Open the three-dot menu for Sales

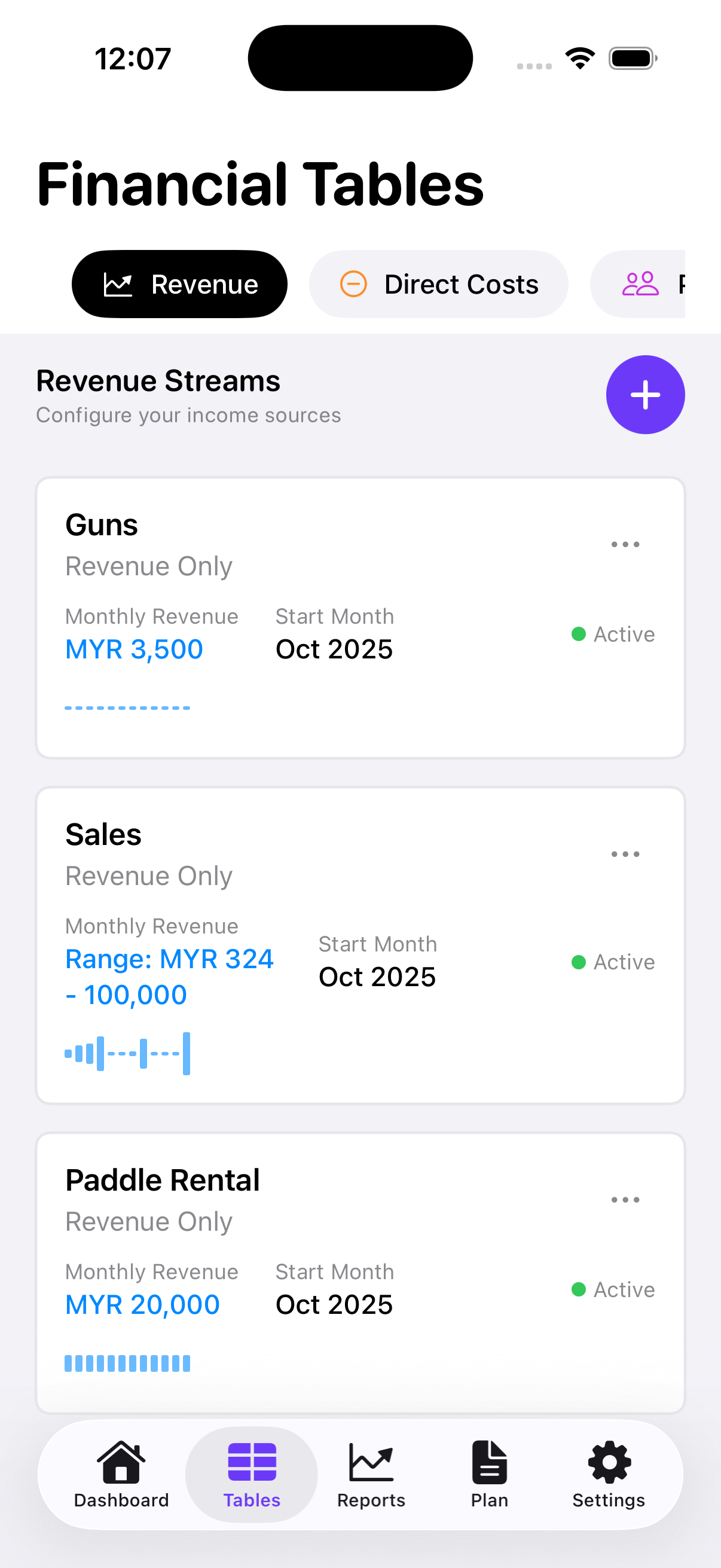[x=625, y=854]
